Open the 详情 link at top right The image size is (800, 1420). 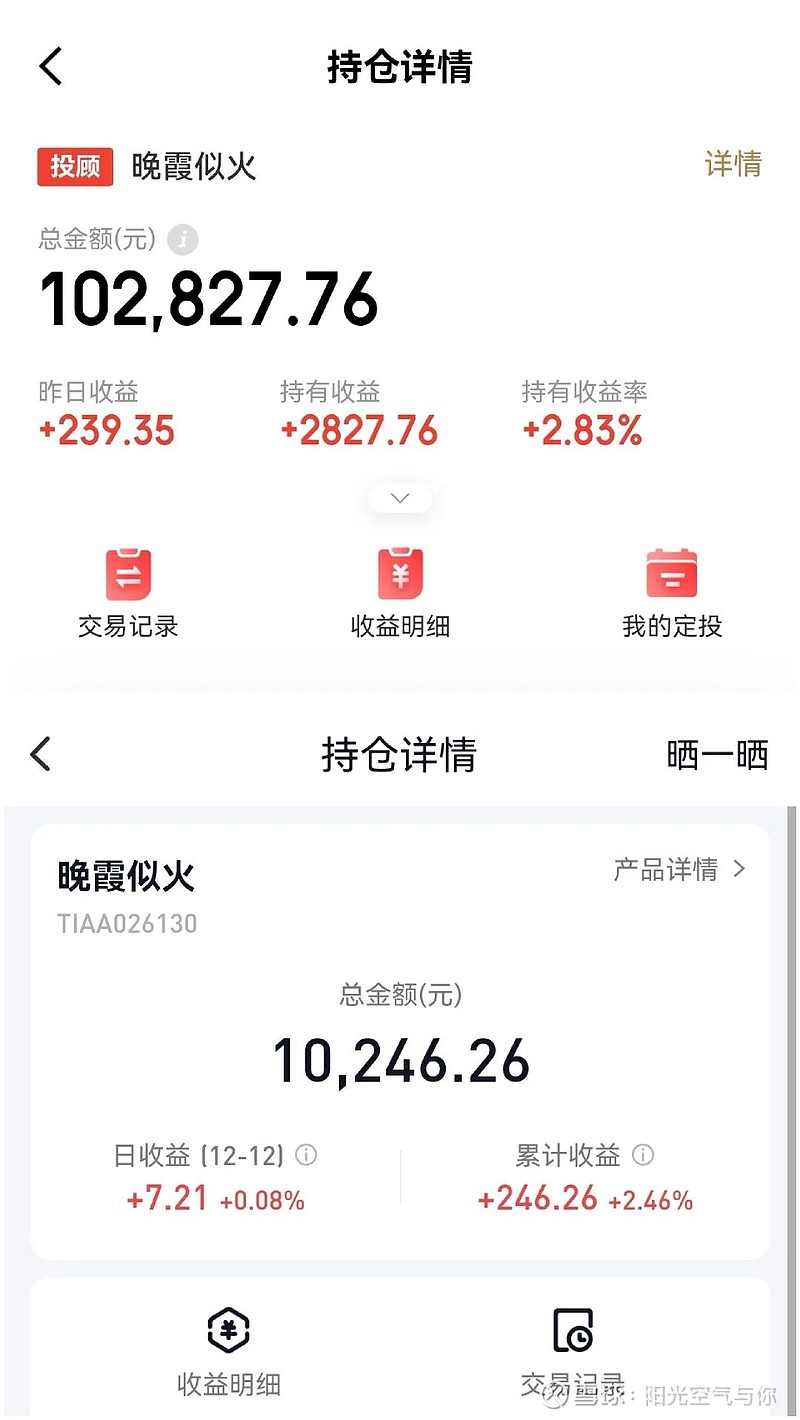(732, 163)
